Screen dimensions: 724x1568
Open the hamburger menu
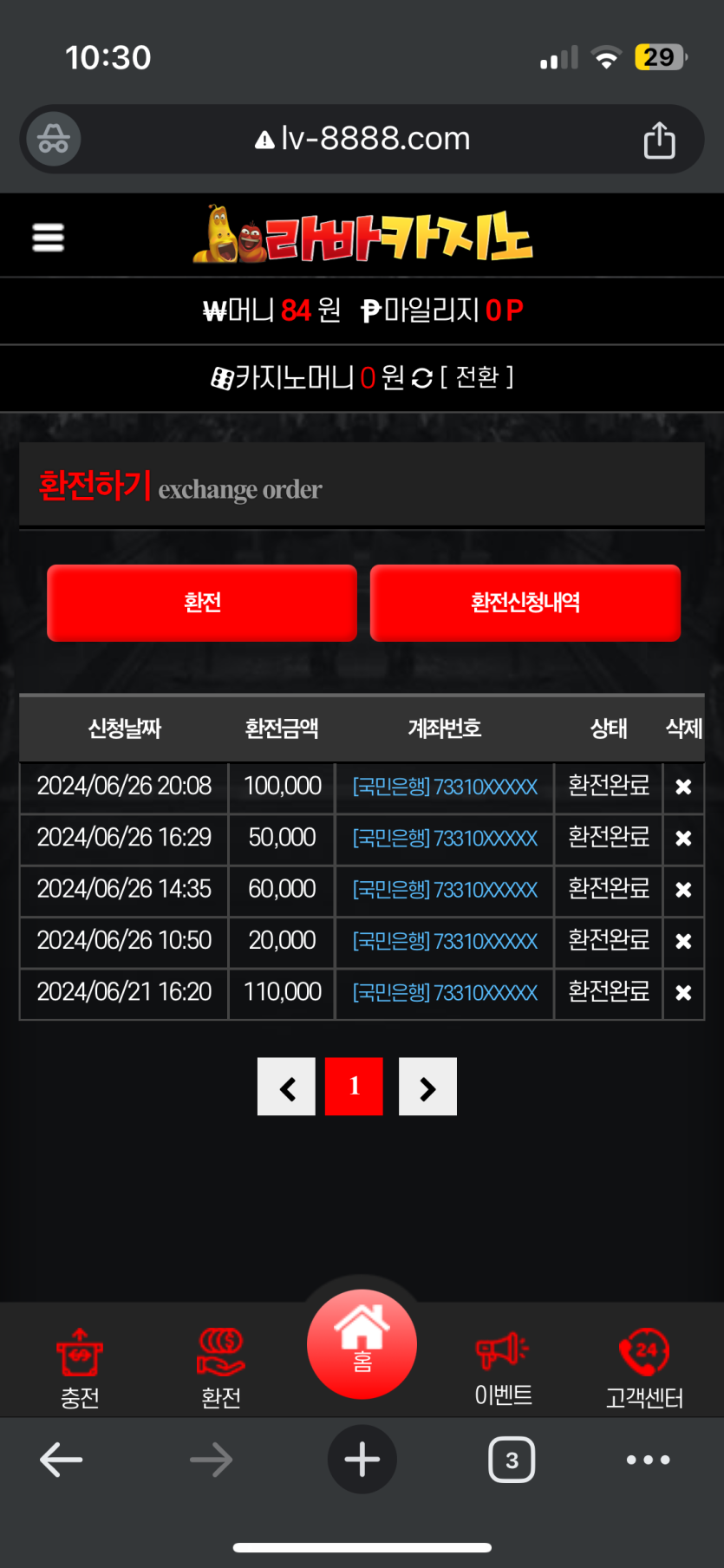[x=49, y=237]
